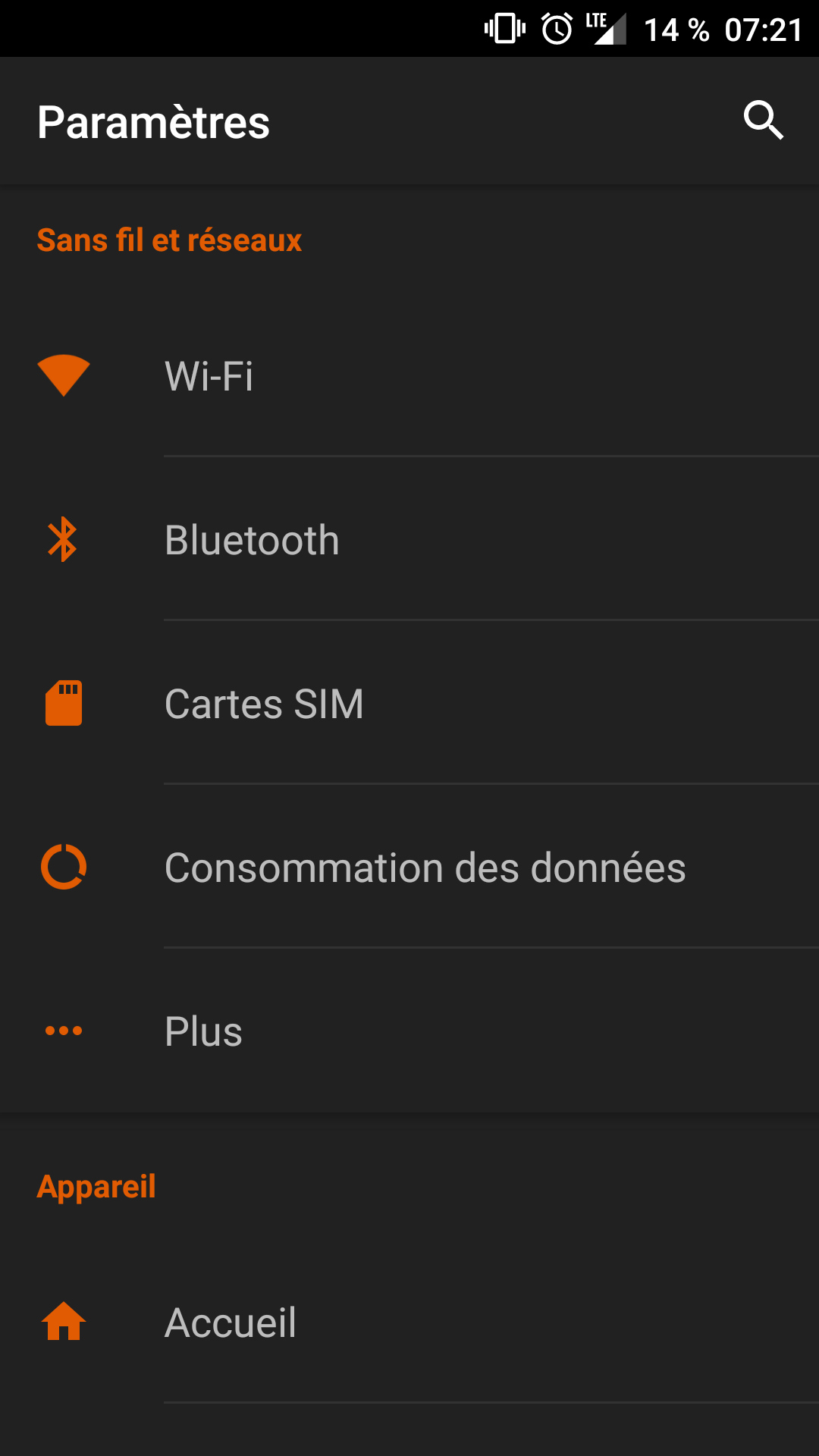Image resolution: width=819 pixels, height=1456 pixels.
Task: Open Bluetooth settings
Action: pos(409,540)
